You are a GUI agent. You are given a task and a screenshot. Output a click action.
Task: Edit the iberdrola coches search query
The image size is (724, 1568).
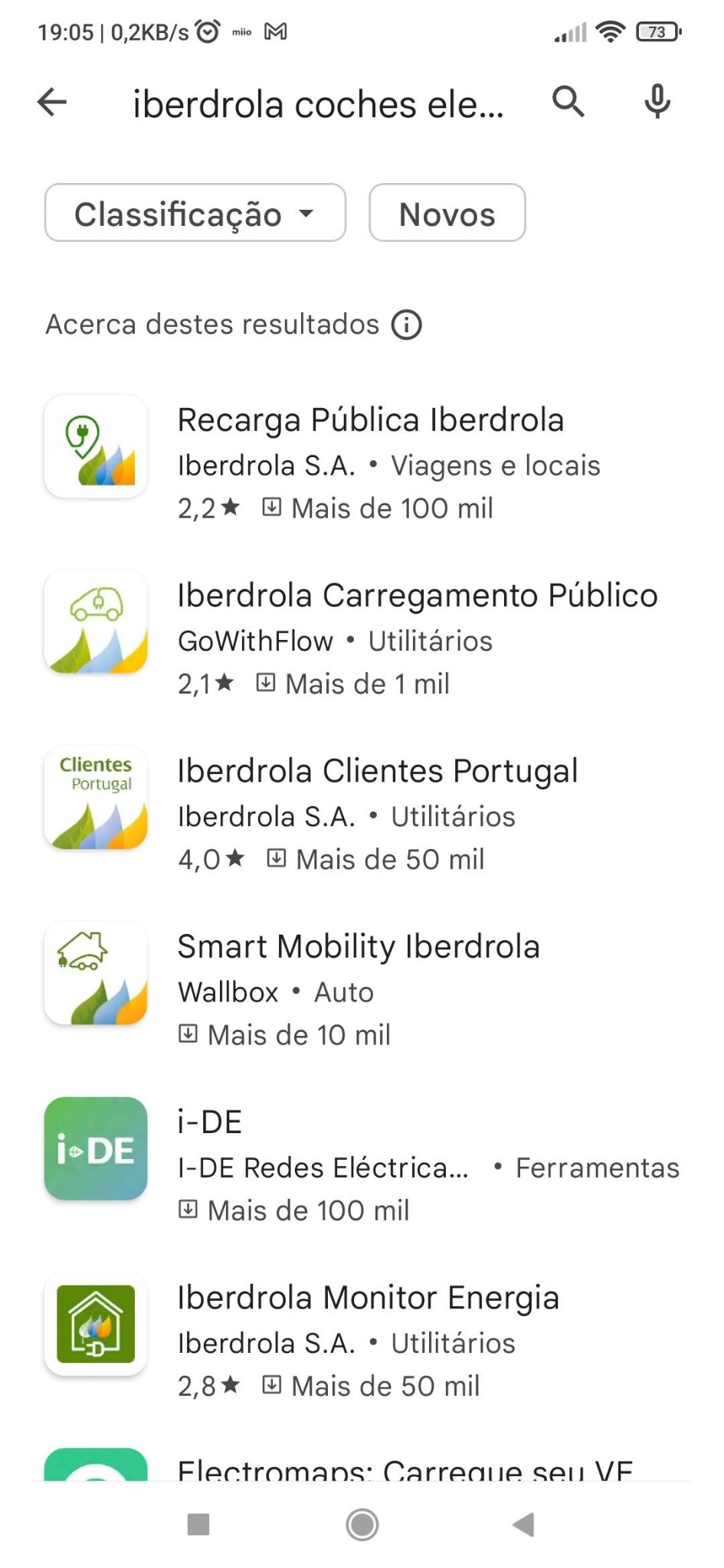click(x=318, y=104)
